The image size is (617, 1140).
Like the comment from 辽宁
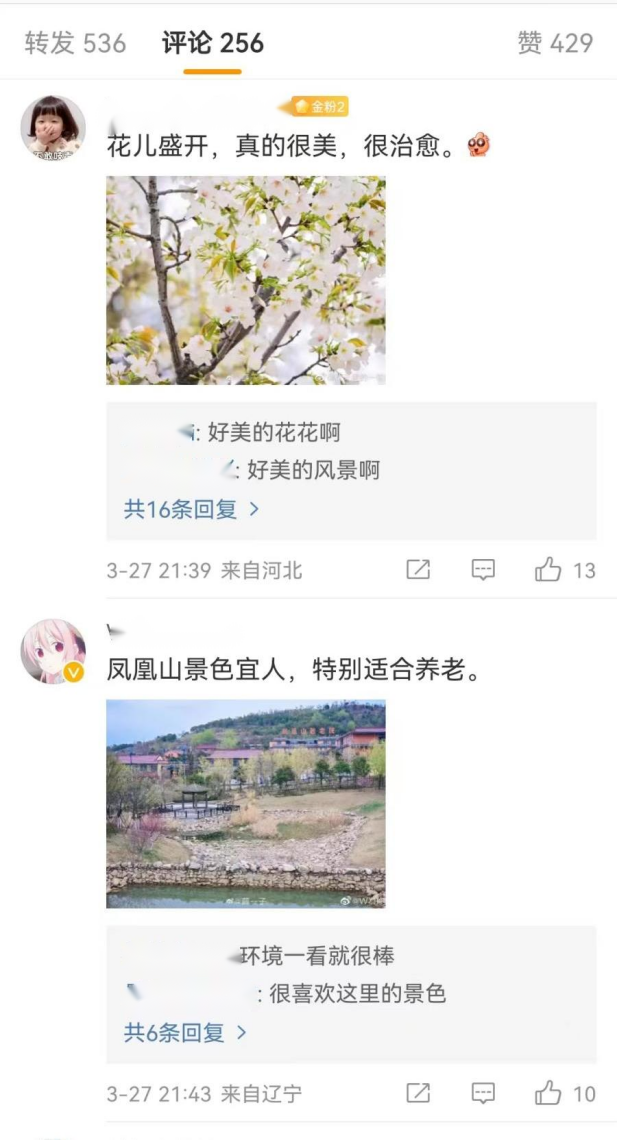click(x=549, y=1093)
